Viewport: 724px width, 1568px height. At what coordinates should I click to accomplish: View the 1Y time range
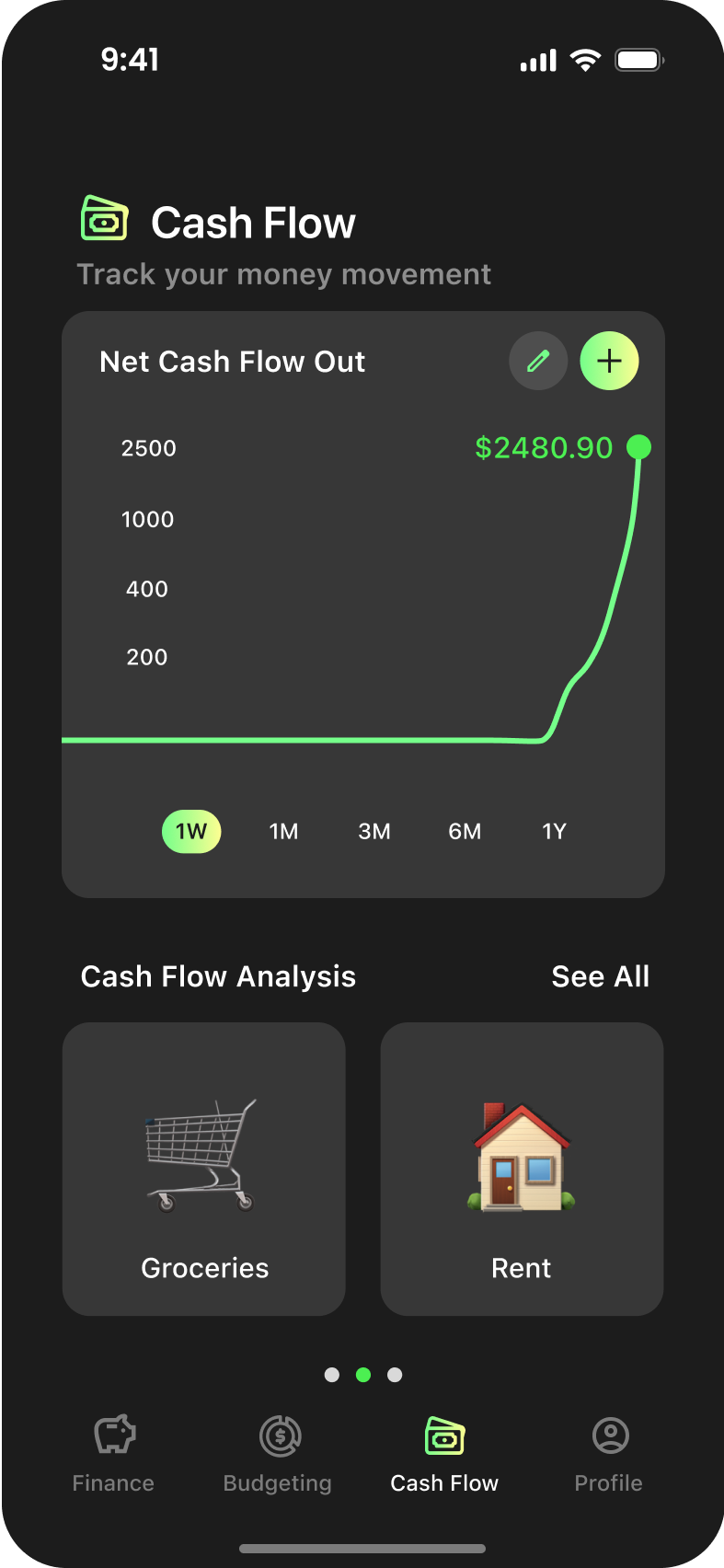(x=554, y=832)
